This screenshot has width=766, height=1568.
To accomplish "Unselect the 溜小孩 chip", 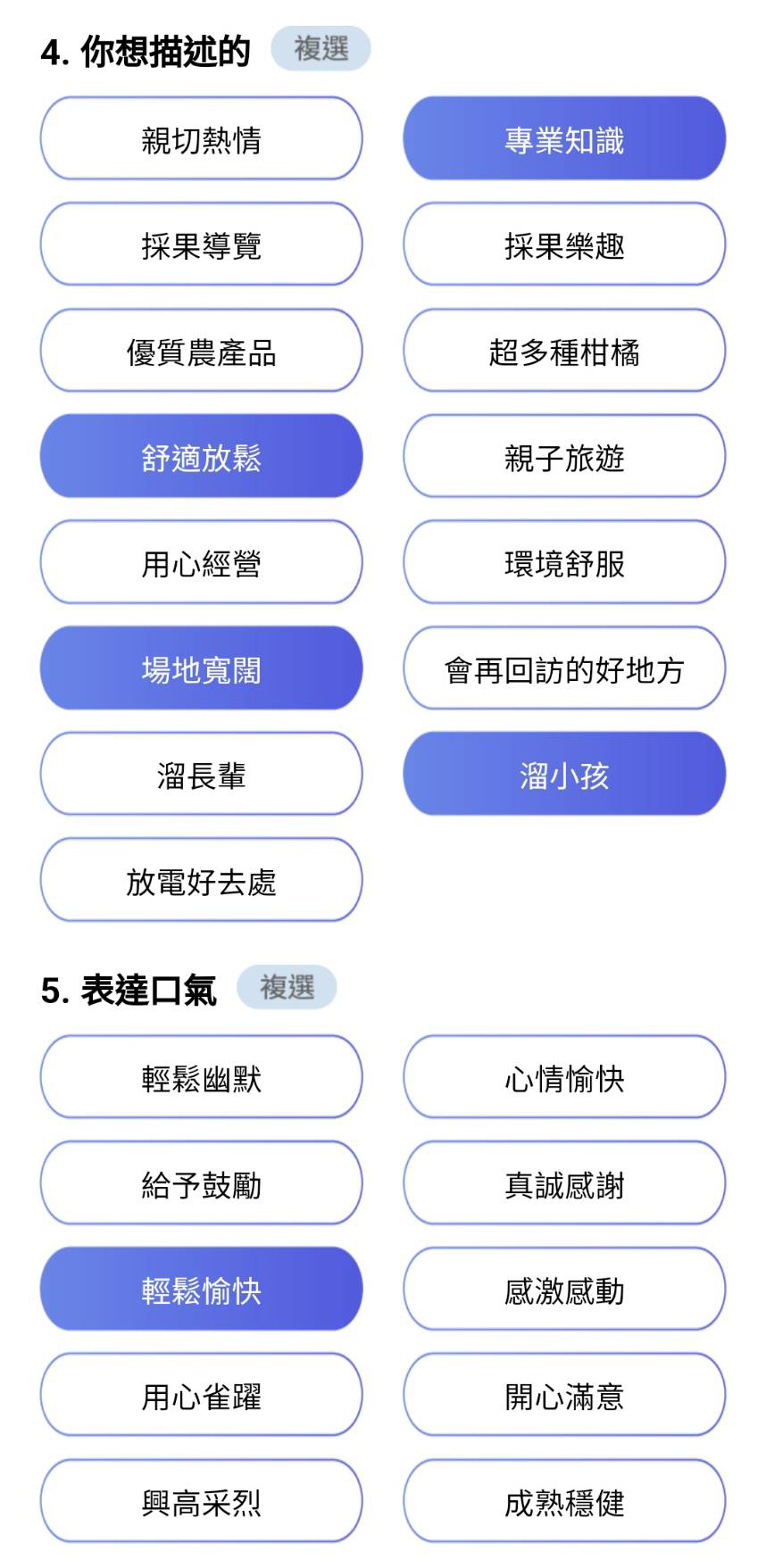I will [x=564, y=774].
